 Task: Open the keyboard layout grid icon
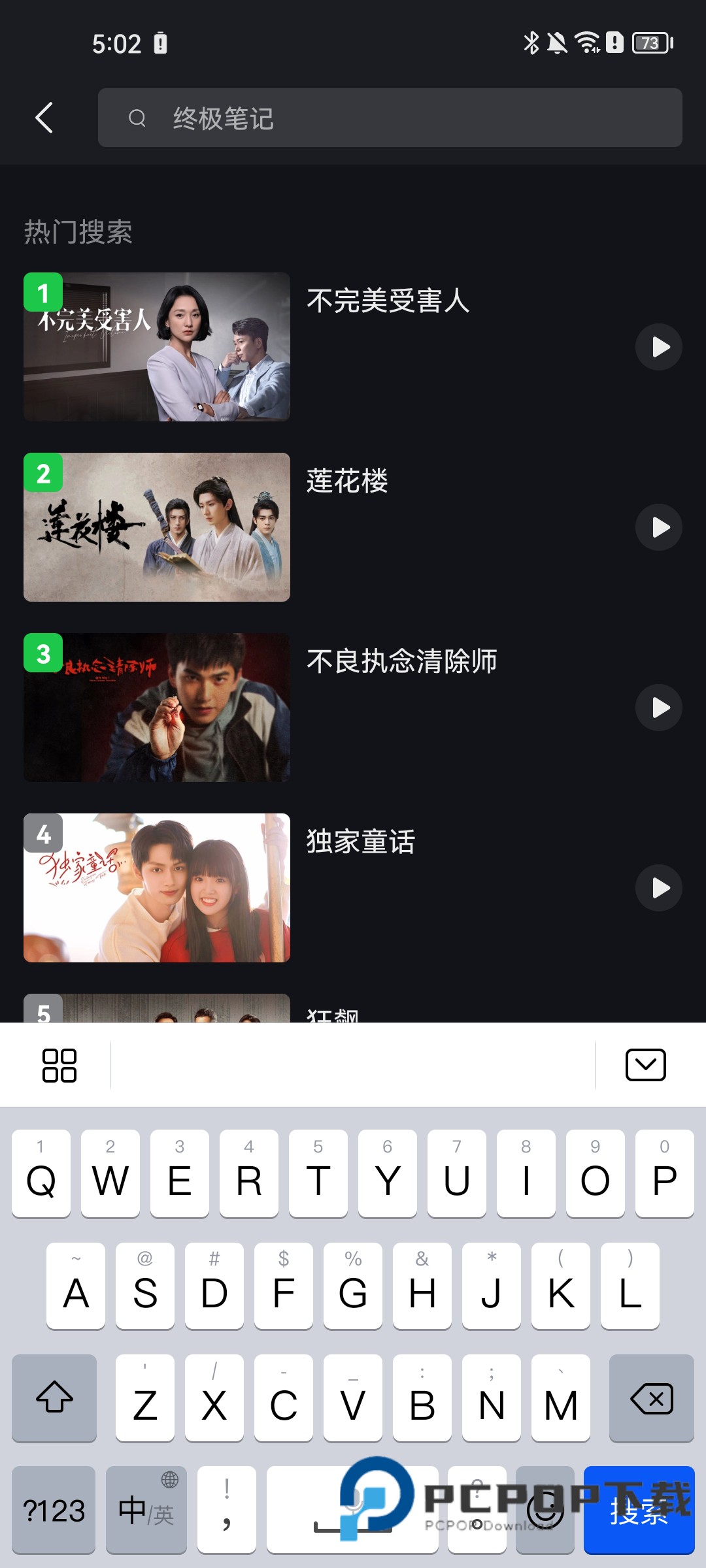59,1064
